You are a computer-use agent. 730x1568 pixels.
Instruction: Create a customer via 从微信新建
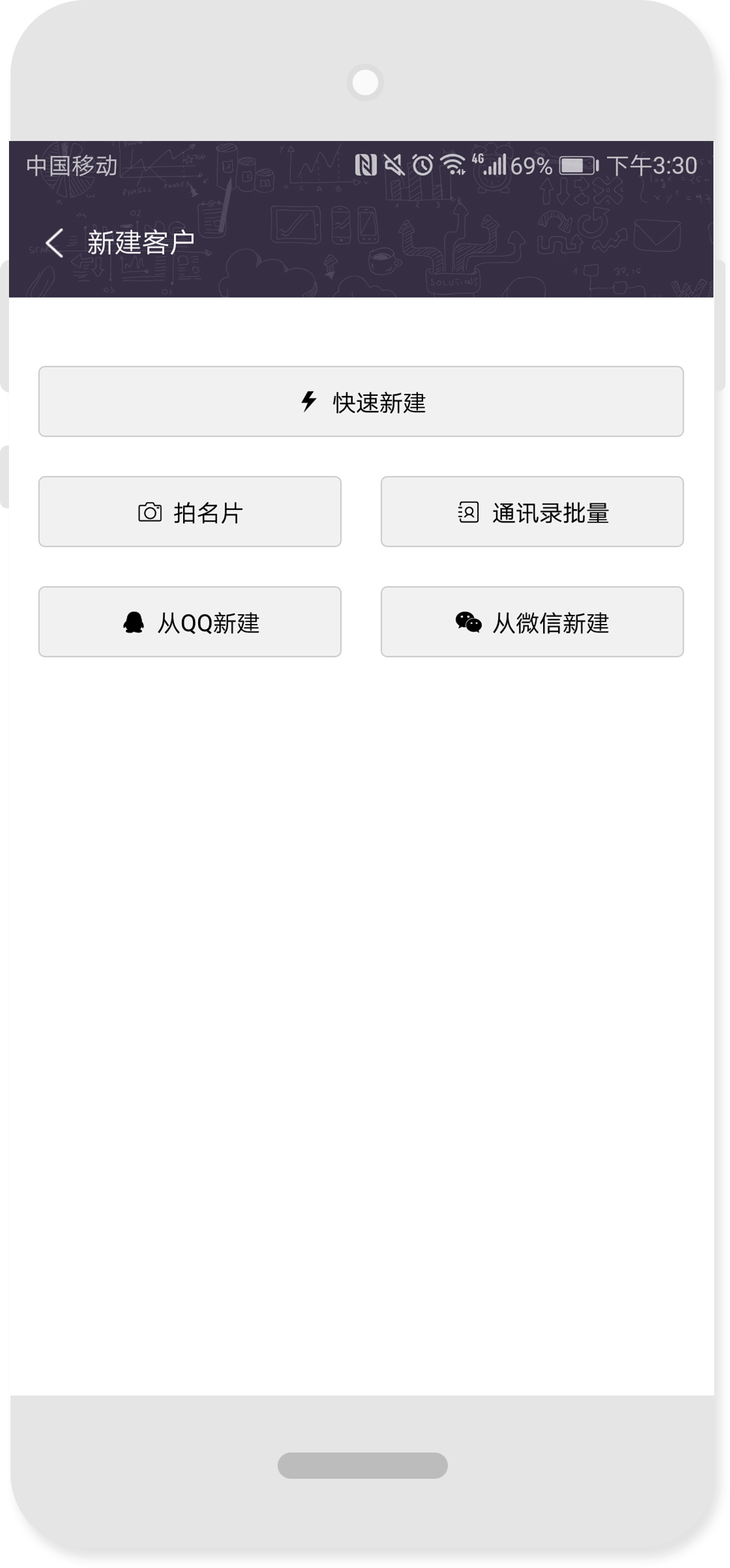pos(532,622)
